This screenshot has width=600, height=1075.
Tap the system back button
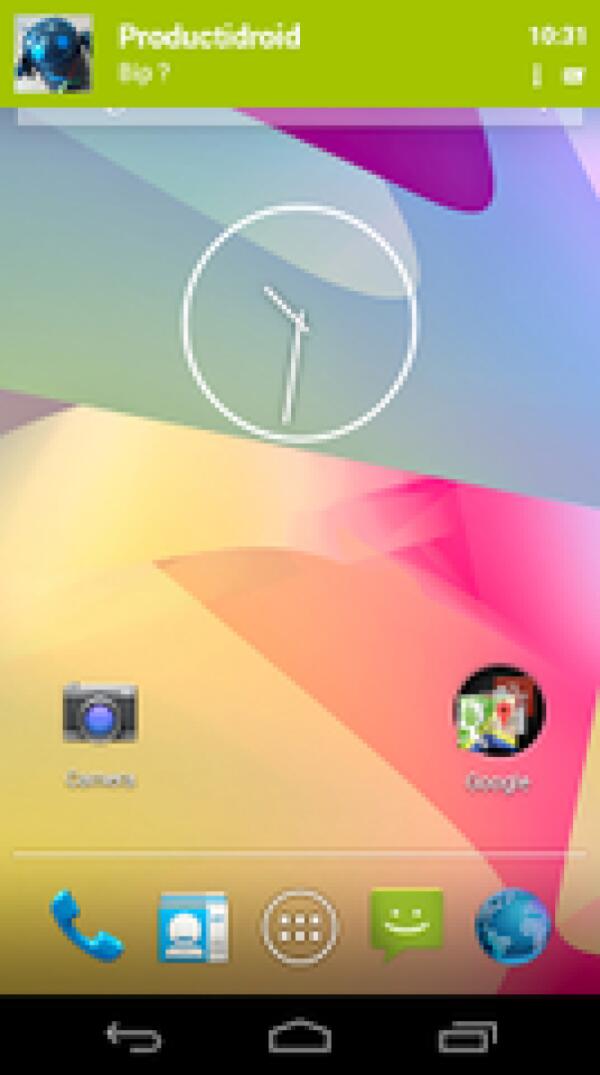click(133, 1037)
